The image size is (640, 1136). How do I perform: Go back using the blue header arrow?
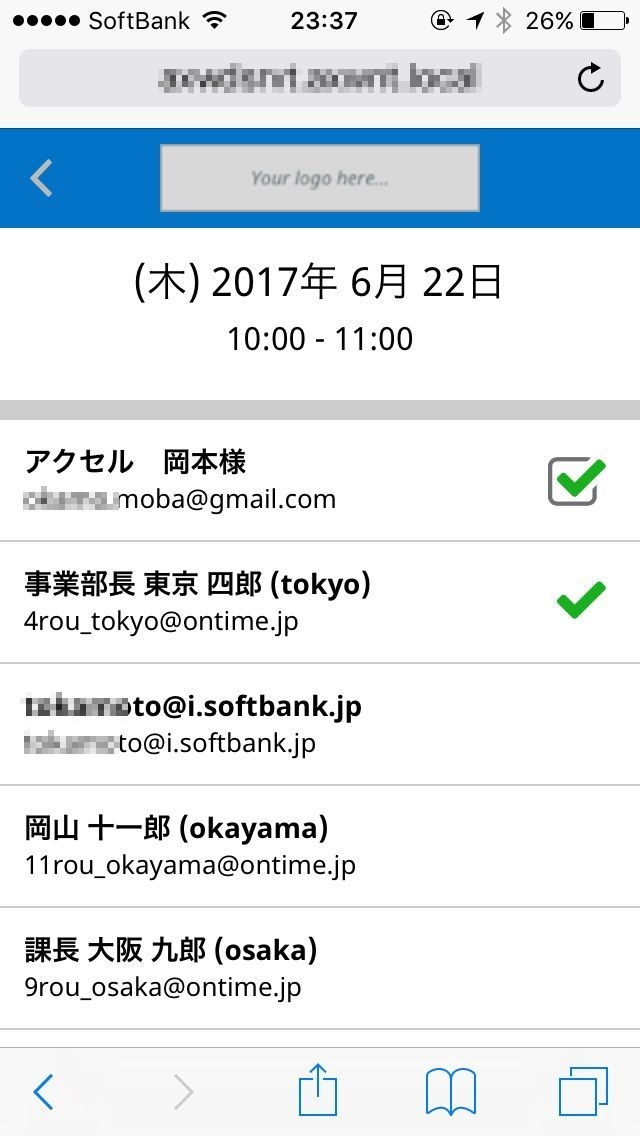[x=41, y=178]
